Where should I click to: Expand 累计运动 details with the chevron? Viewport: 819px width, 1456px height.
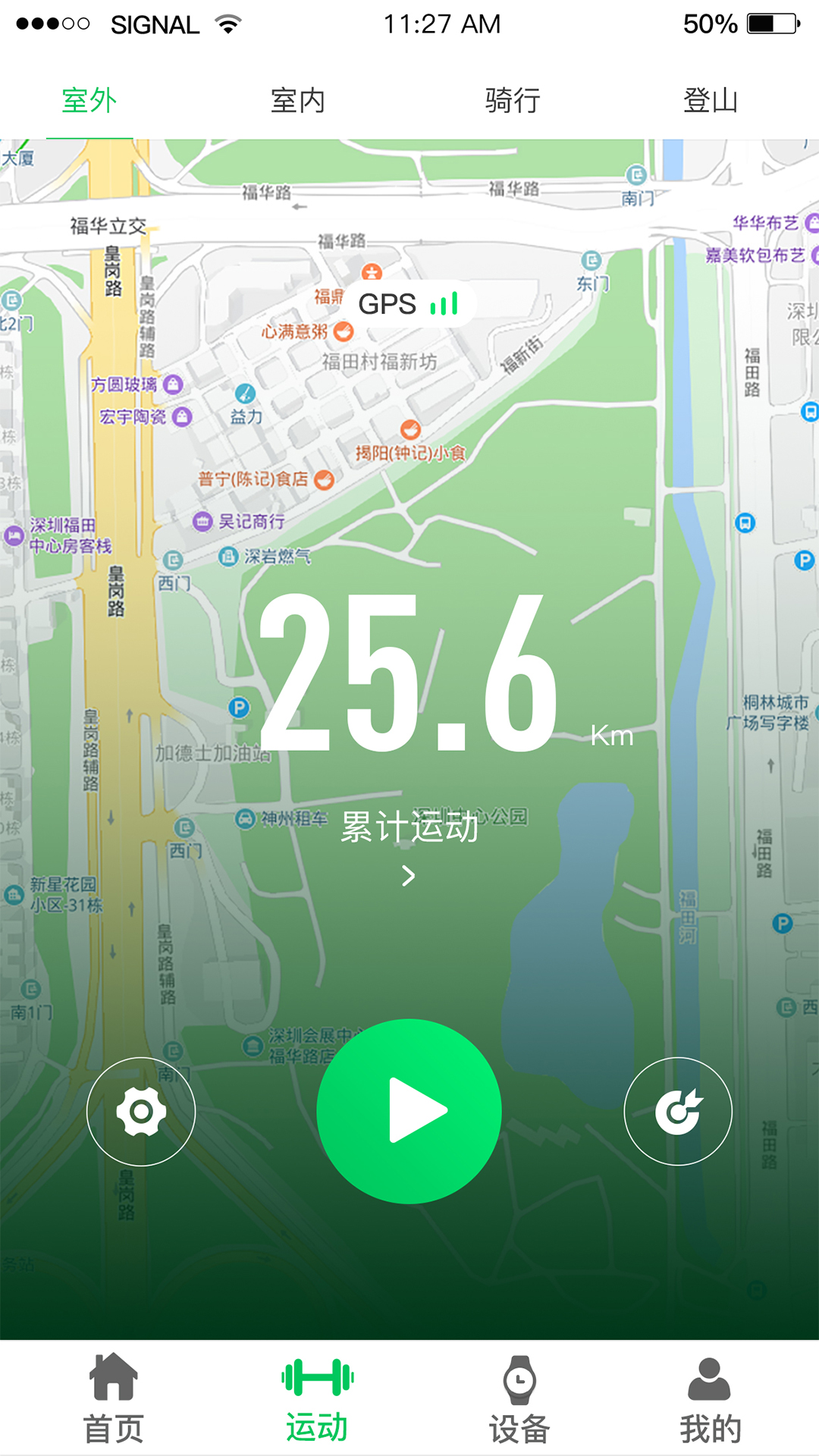coord(409,874)
